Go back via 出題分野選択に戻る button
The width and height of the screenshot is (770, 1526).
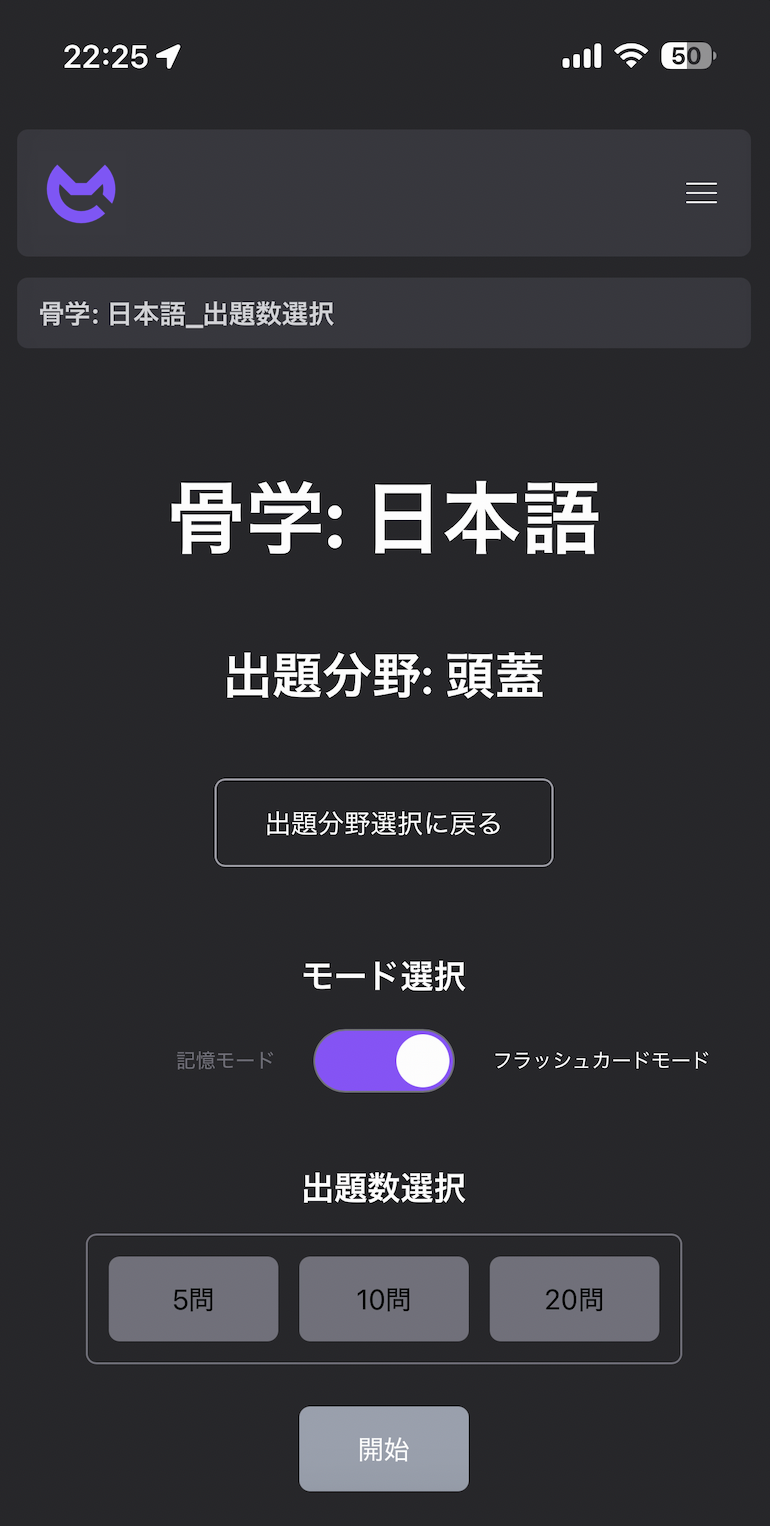pos(384,823)
